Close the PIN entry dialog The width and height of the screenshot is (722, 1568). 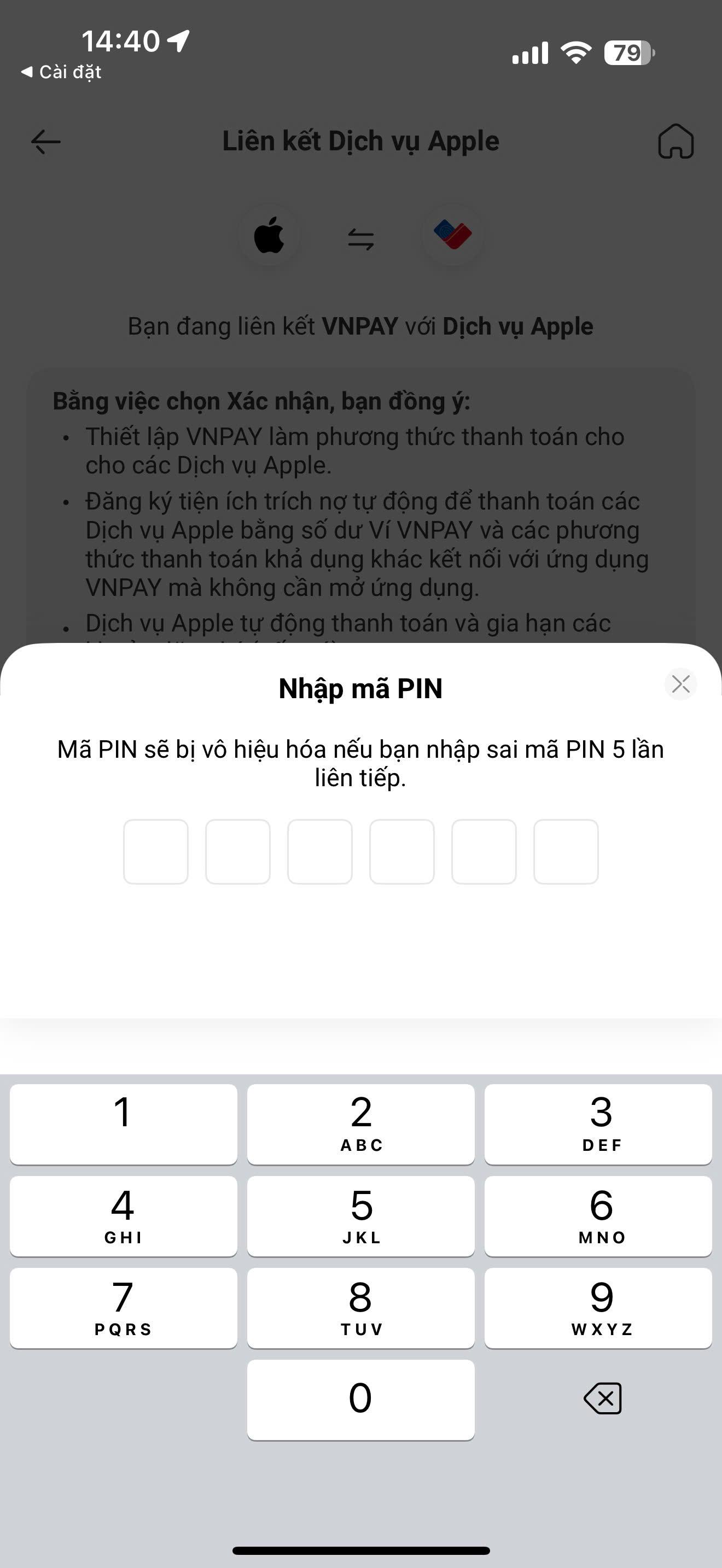(680, 684)
